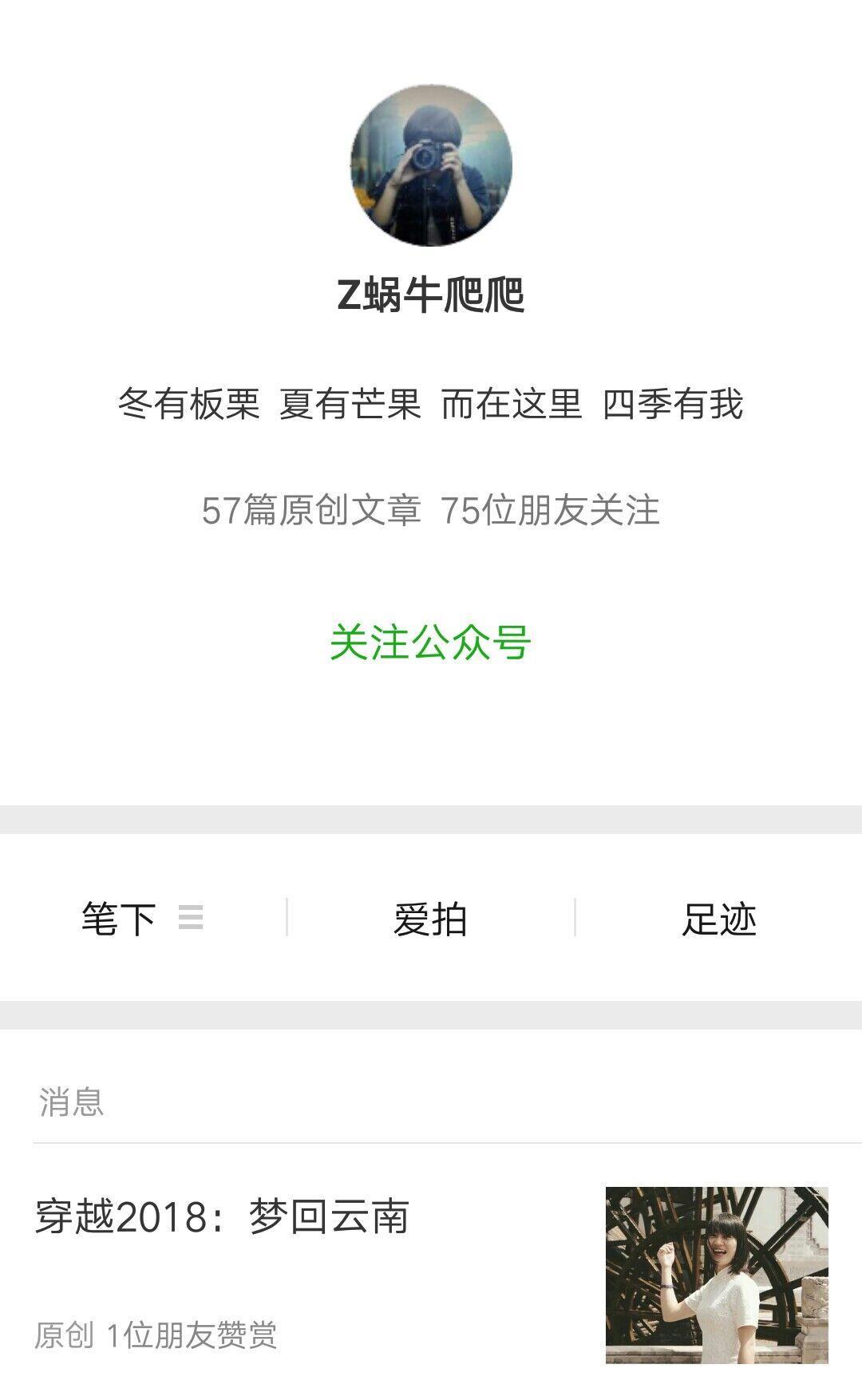Open the 足迹 menu
This screenshot has height=1400, width=862.
(718, 919)
